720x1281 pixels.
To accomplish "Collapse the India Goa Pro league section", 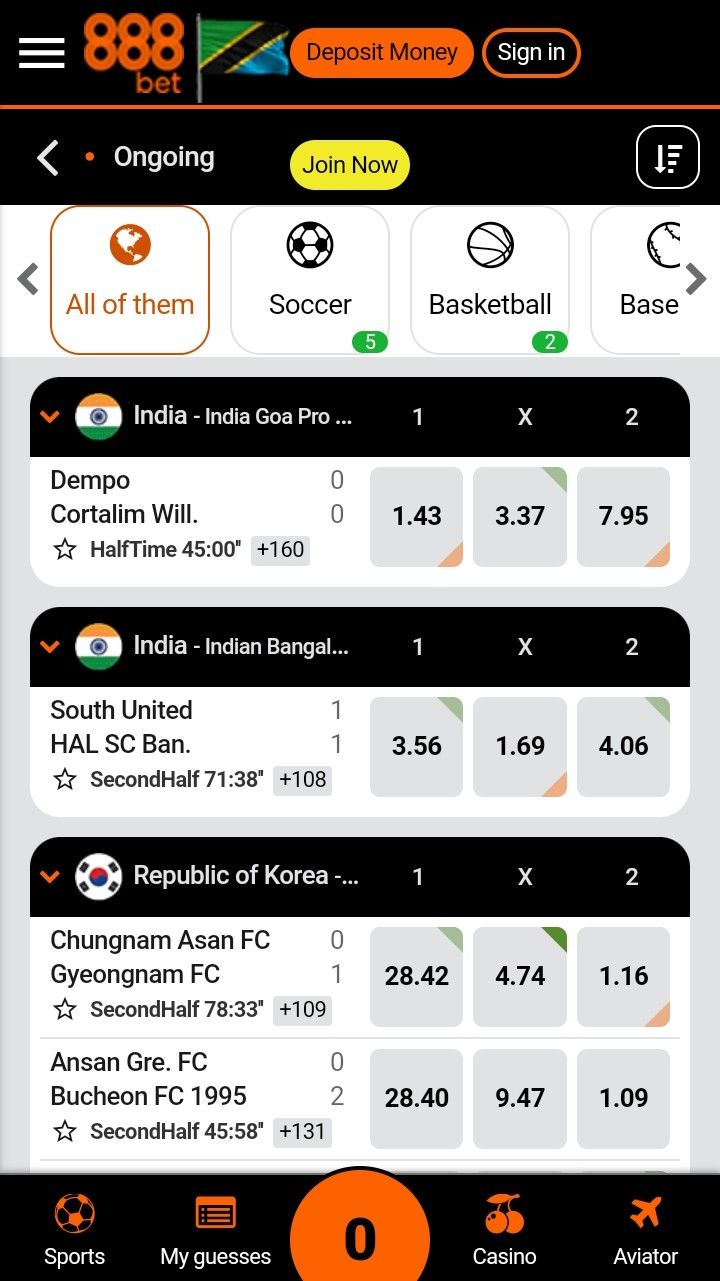I will pyautogui.click(x=50, y=417).
